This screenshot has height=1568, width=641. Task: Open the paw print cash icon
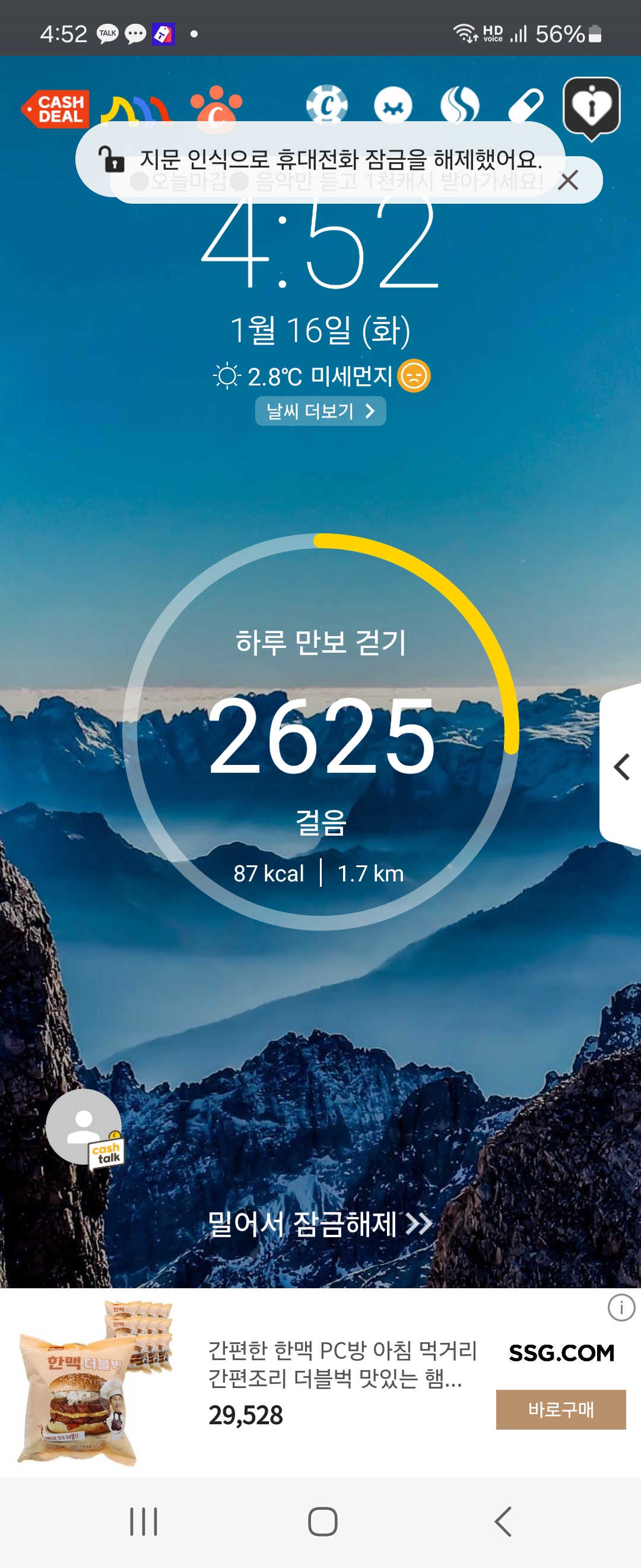(216, 107)
